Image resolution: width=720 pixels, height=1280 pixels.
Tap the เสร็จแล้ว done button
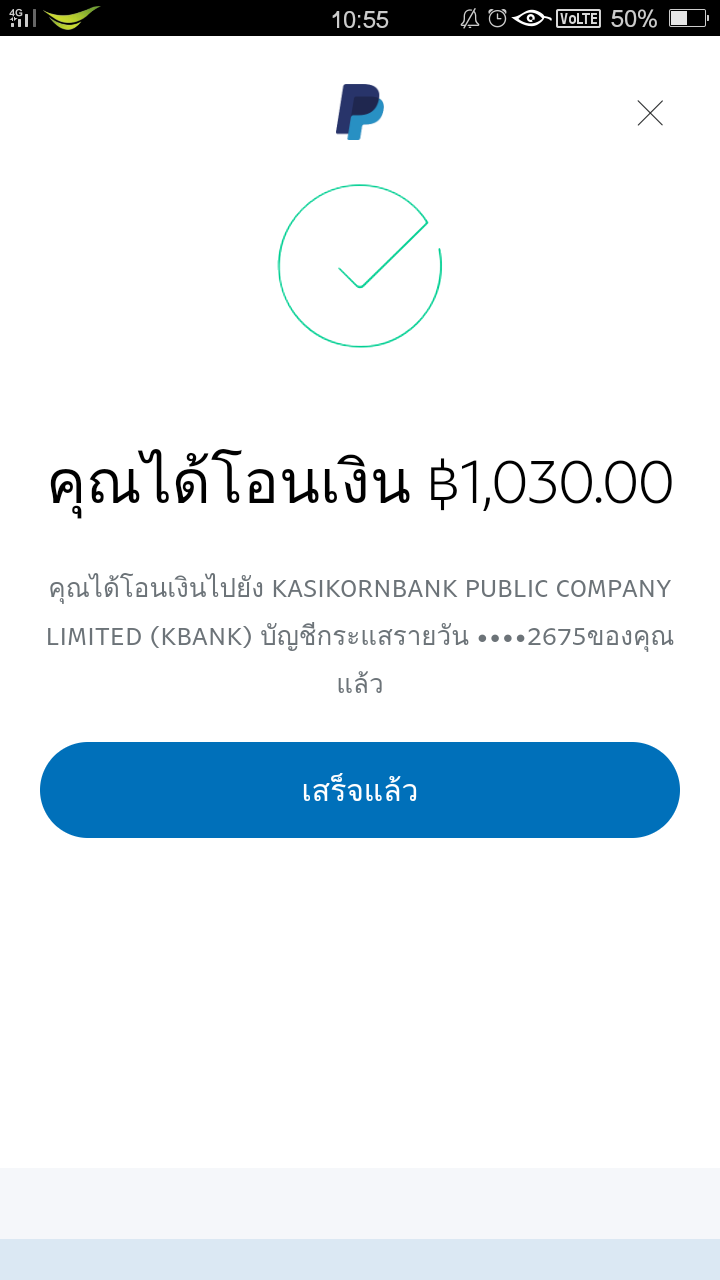[x=360, y=790]
